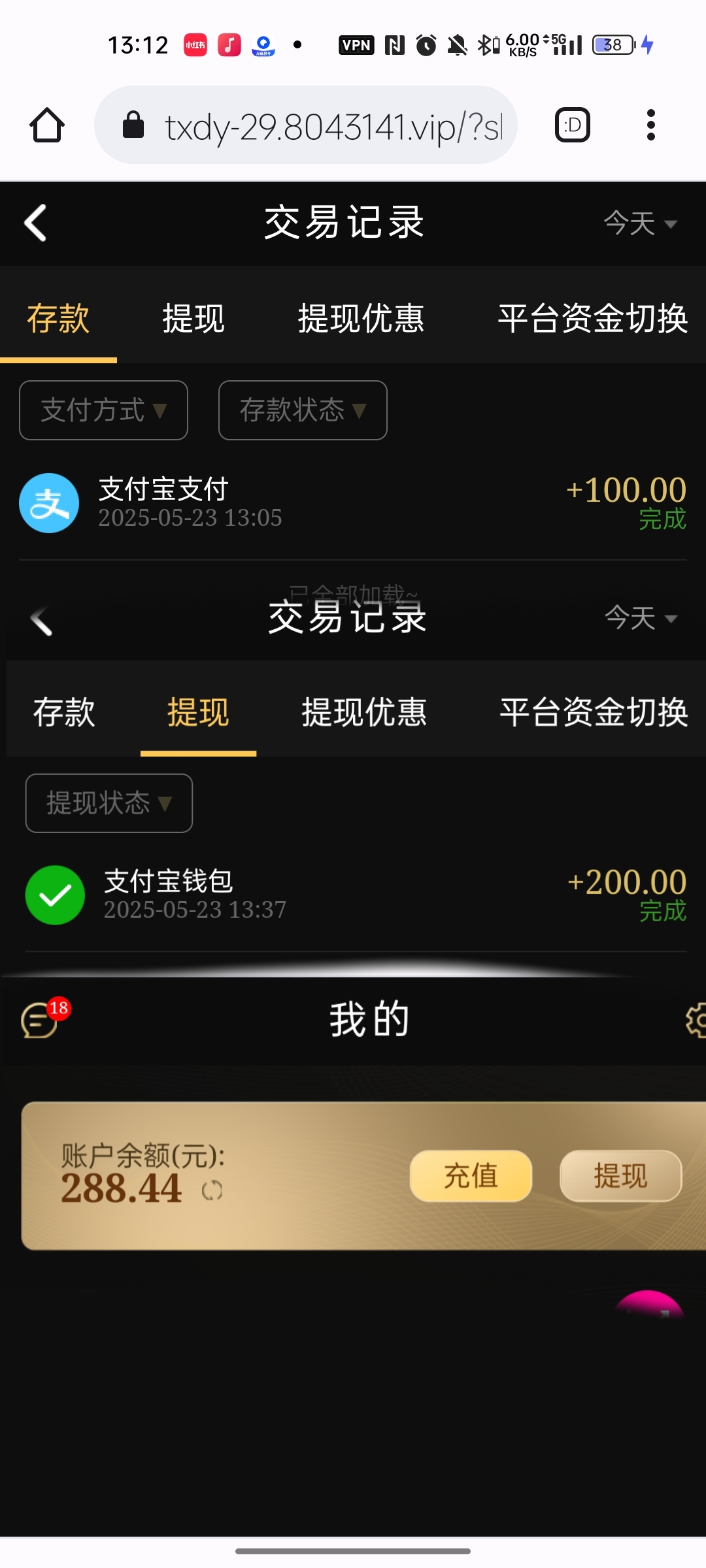Expand the 提现状态 filter dropdown

pos(109,803)
